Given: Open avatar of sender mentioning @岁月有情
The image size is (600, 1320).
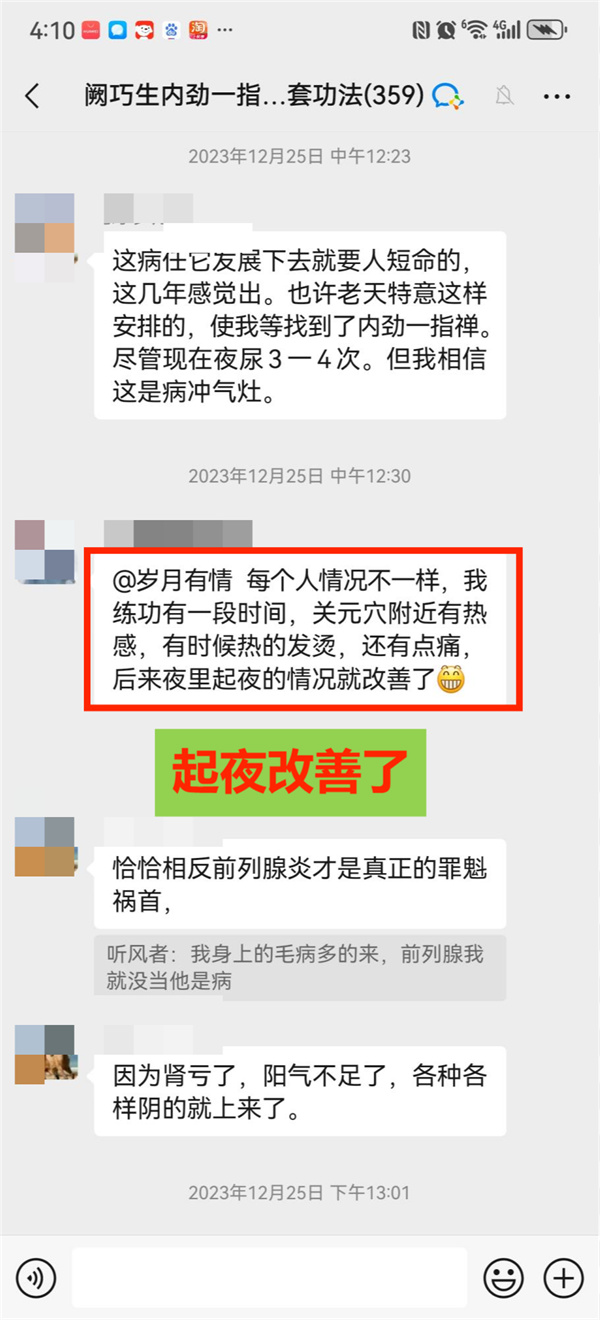Looking at the screenshot, I should tap(45, 551).
